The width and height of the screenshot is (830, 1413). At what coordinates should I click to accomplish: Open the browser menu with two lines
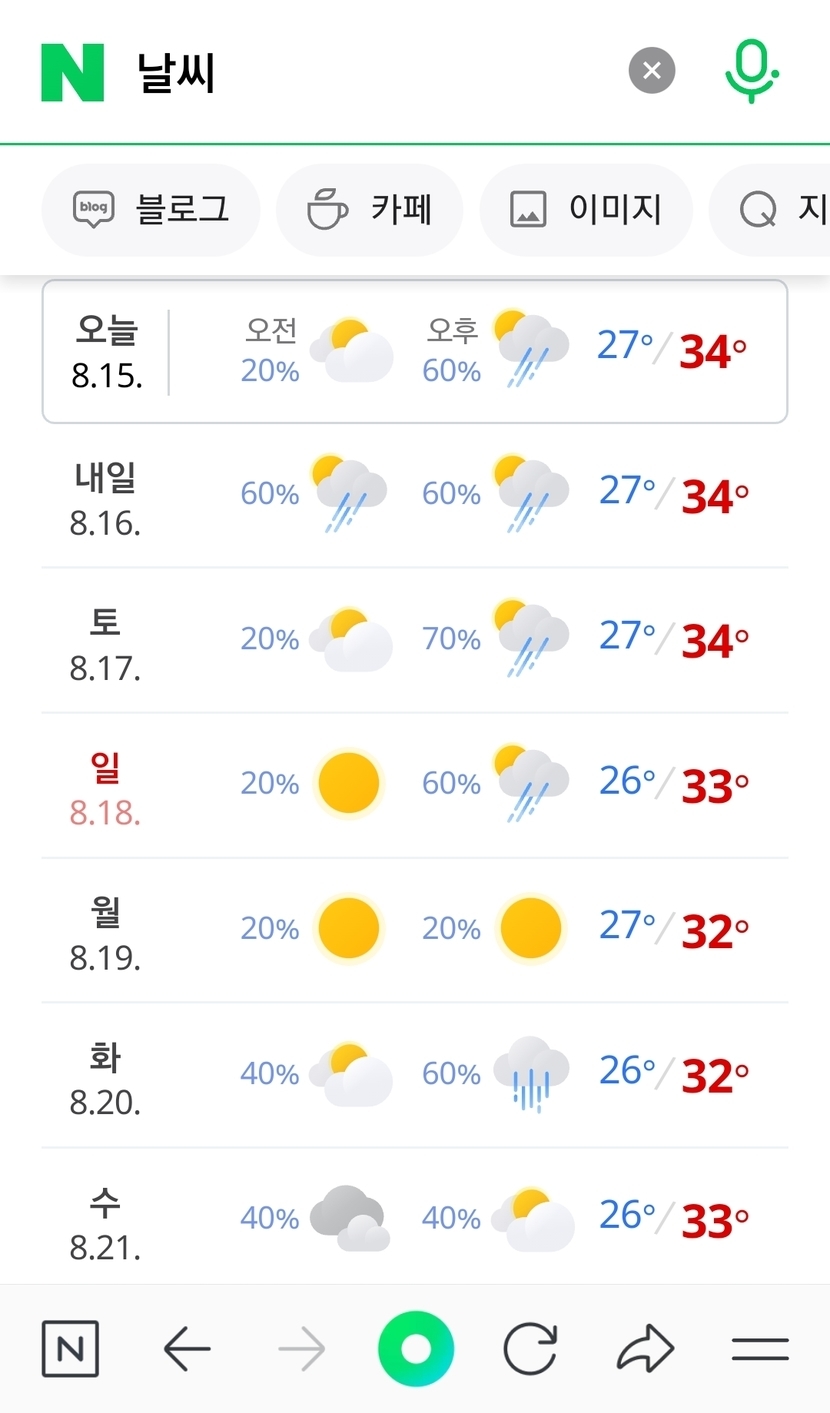[760, 1350]
